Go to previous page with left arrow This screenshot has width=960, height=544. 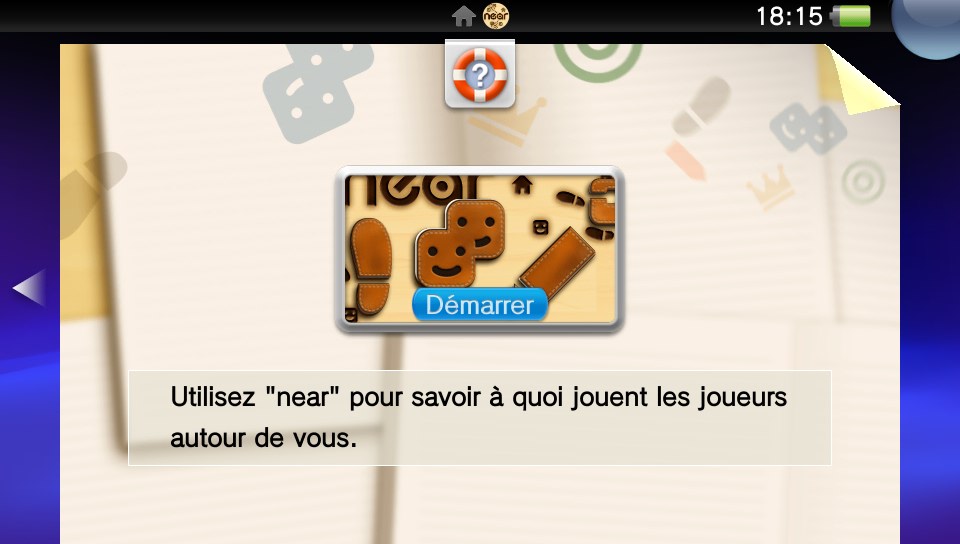(28, 288)
